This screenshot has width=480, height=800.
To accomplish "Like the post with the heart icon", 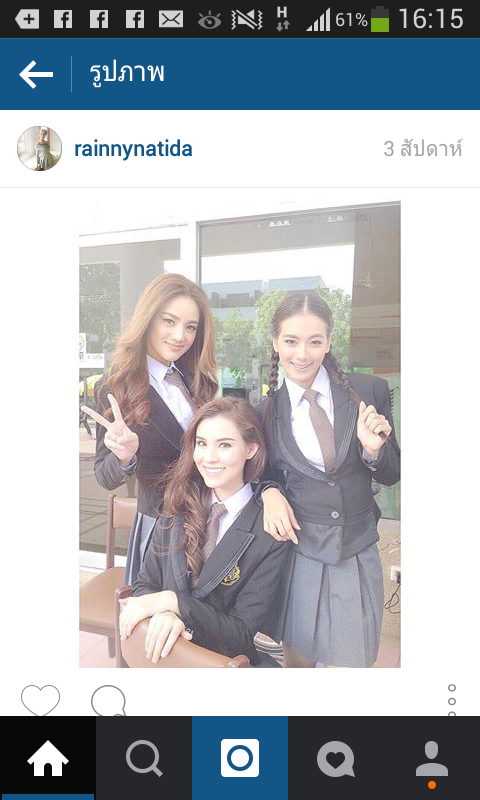I will (x=40, y=701).
